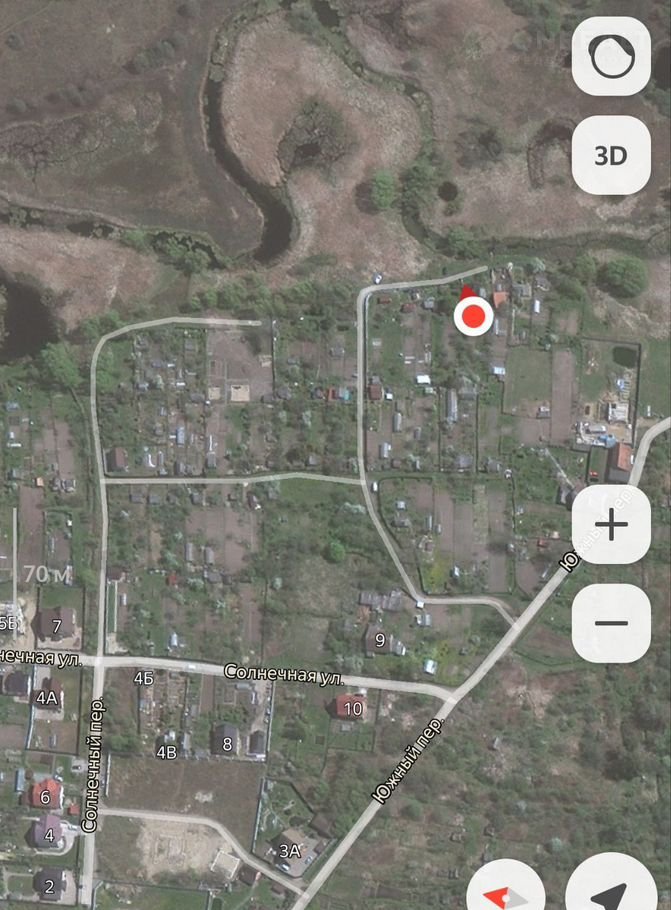This screenshot has width=671, height=910.
Task: Tap the circular icon button above 3D
Action: [610, 57]
